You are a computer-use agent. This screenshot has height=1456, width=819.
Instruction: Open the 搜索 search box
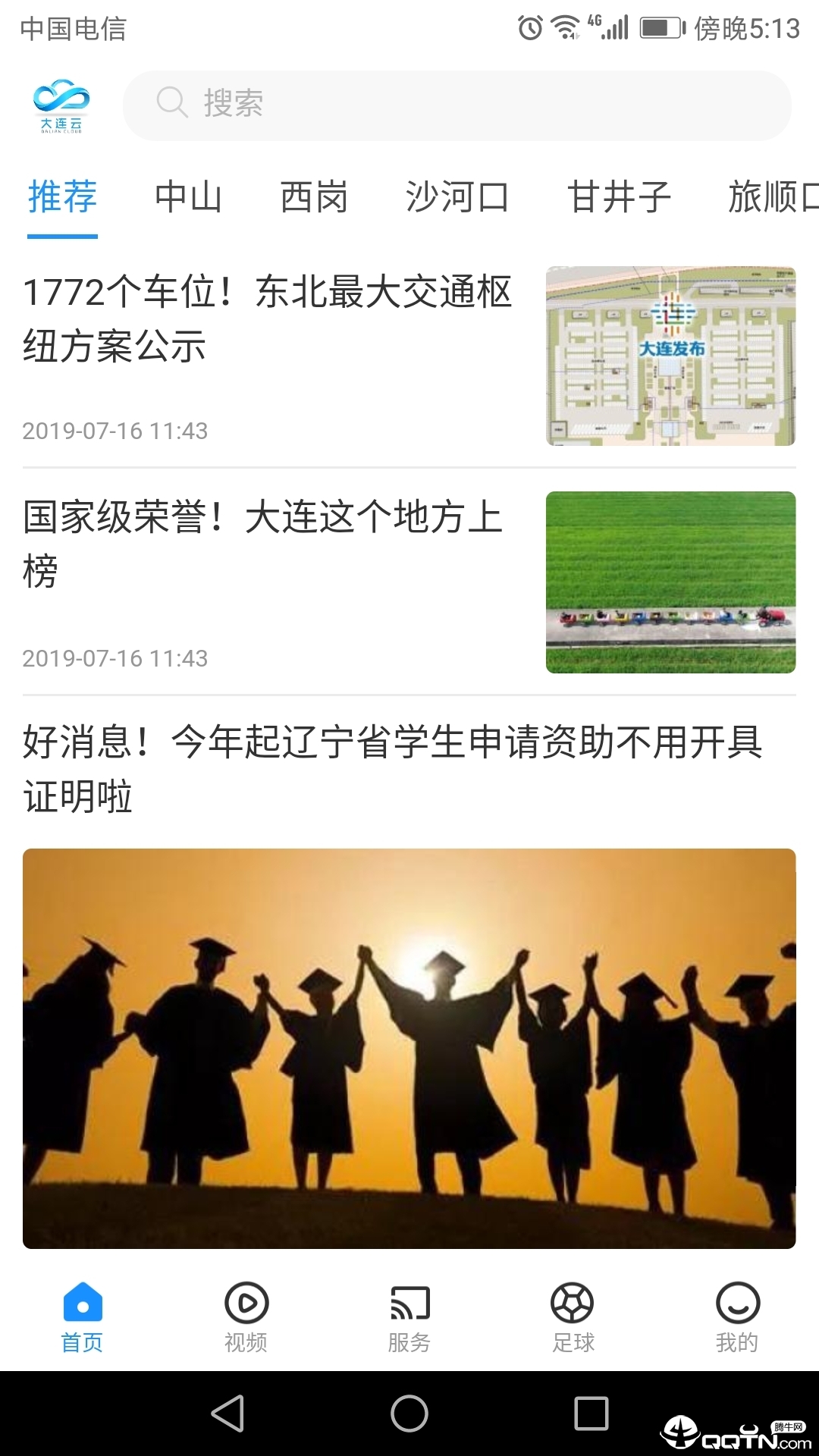point(457,105)
